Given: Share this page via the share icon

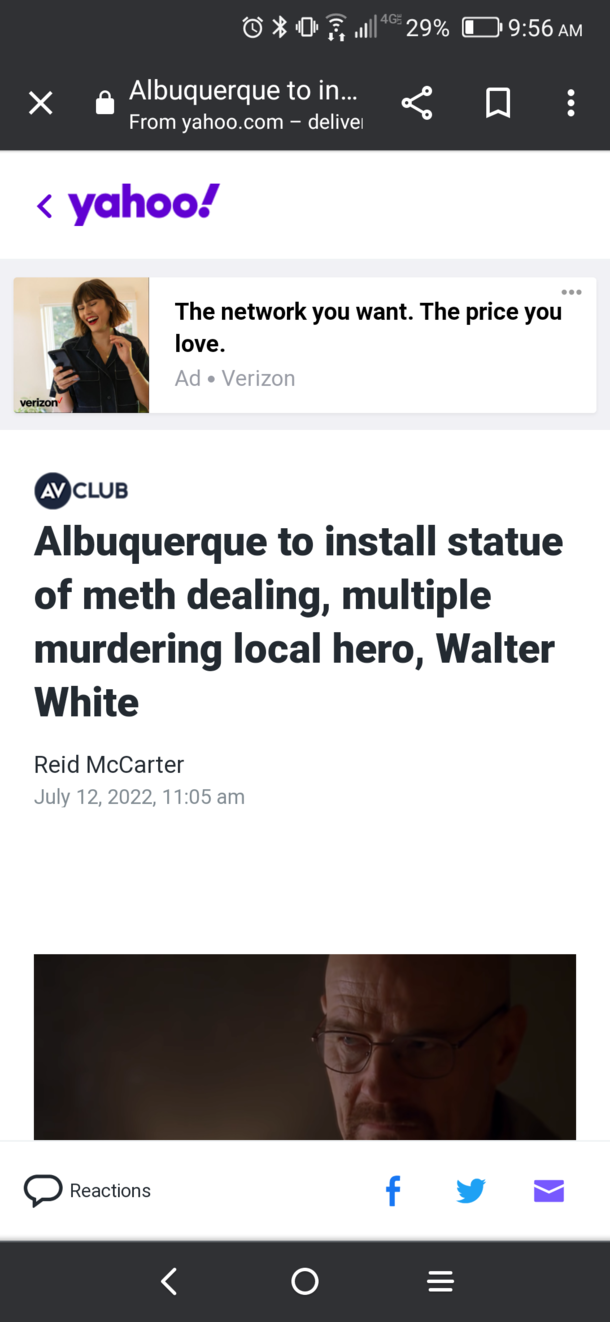Looking at the screenshot, I should point(417,103).
